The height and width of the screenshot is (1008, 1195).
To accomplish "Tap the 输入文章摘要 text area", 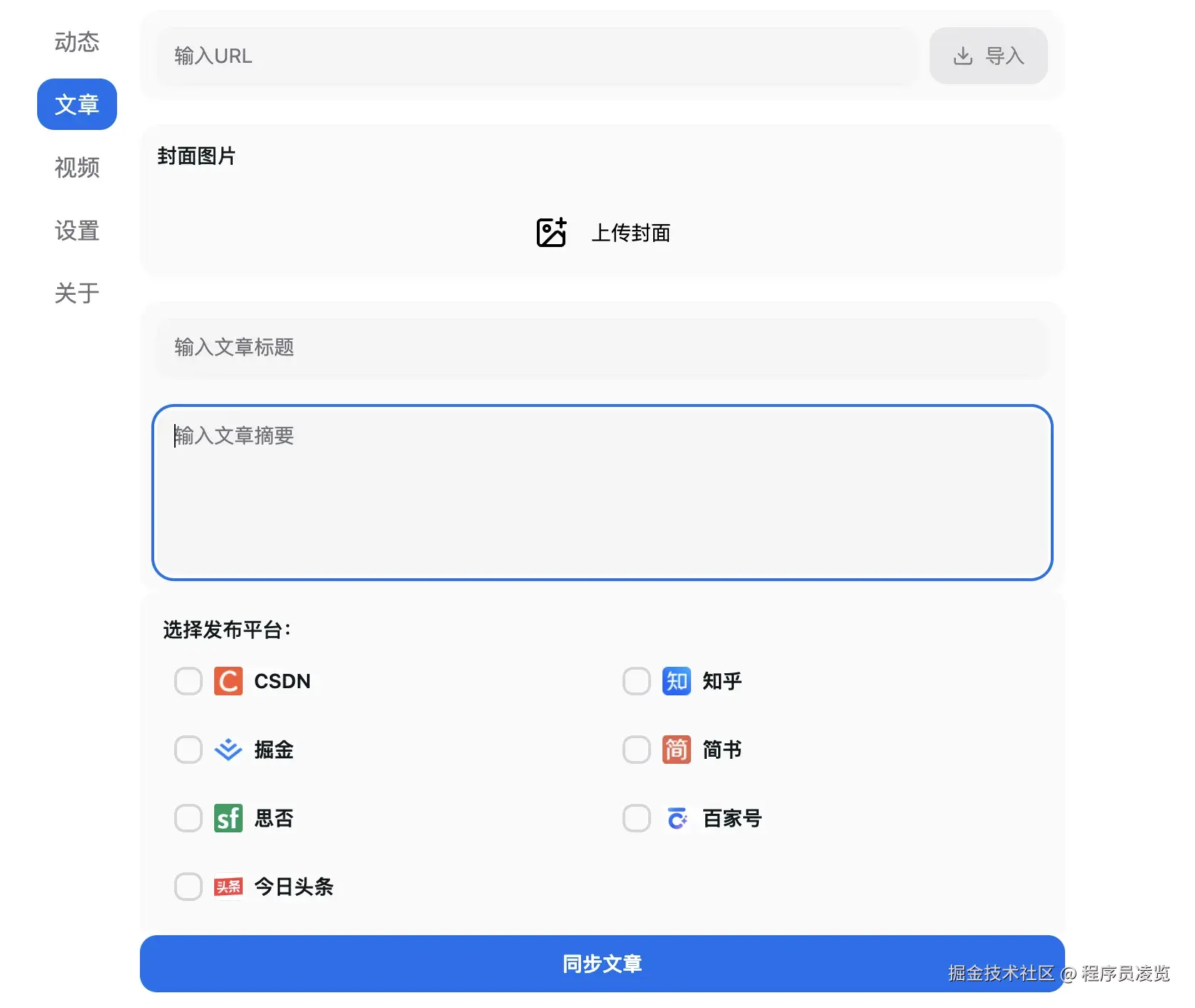I will click(x=602, y=493).
